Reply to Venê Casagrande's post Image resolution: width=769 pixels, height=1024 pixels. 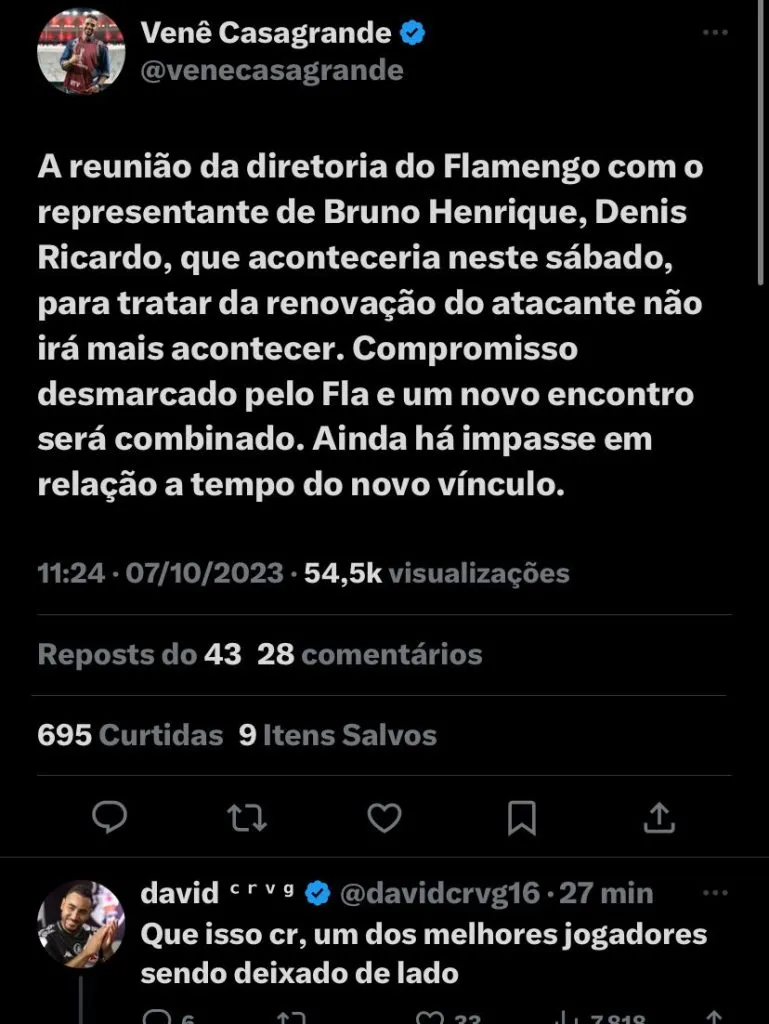pyautogui.click(x=109, y=819)
